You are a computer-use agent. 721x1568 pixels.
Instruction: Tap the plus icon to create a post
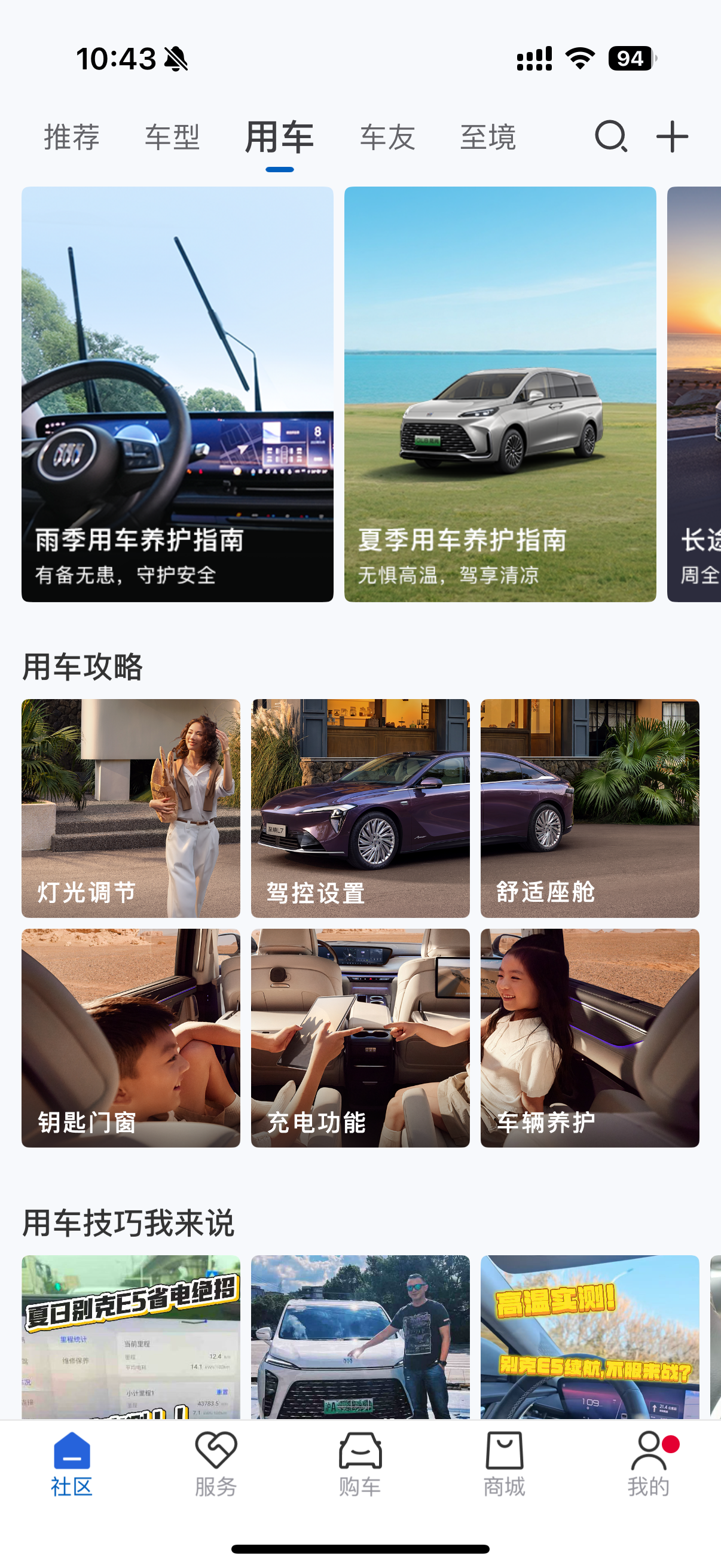click(x=673, y=136)
